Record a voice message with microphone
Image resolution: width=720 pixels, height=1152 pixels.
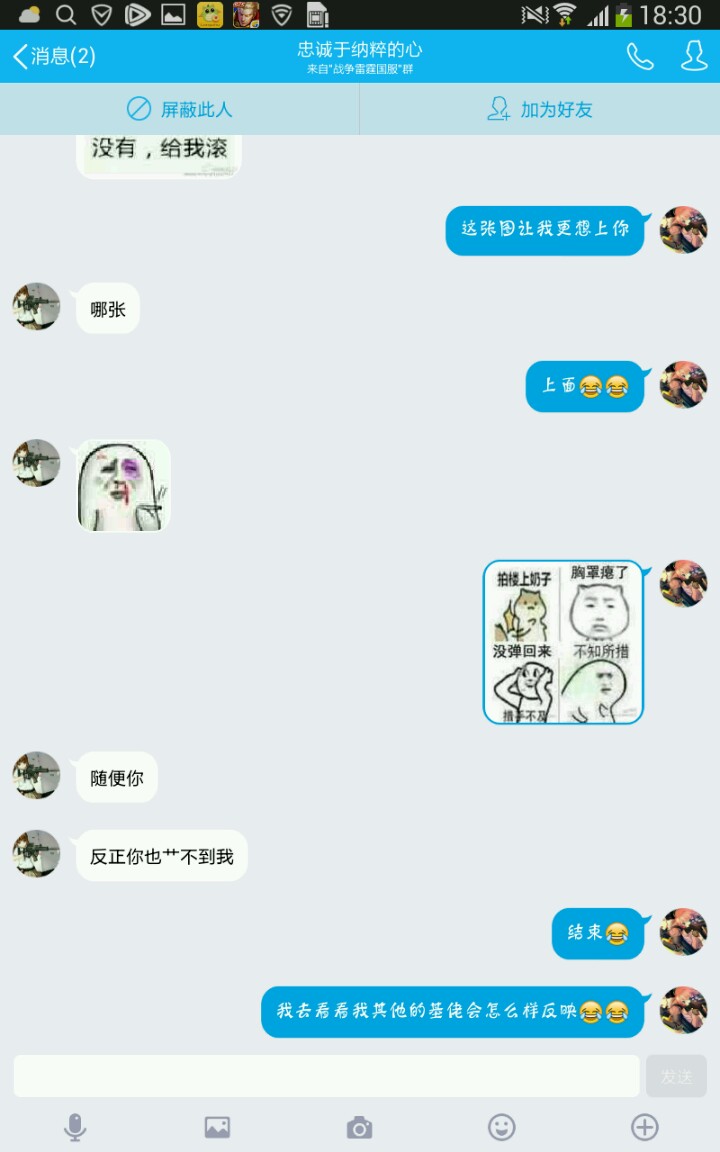[75, 1127]
